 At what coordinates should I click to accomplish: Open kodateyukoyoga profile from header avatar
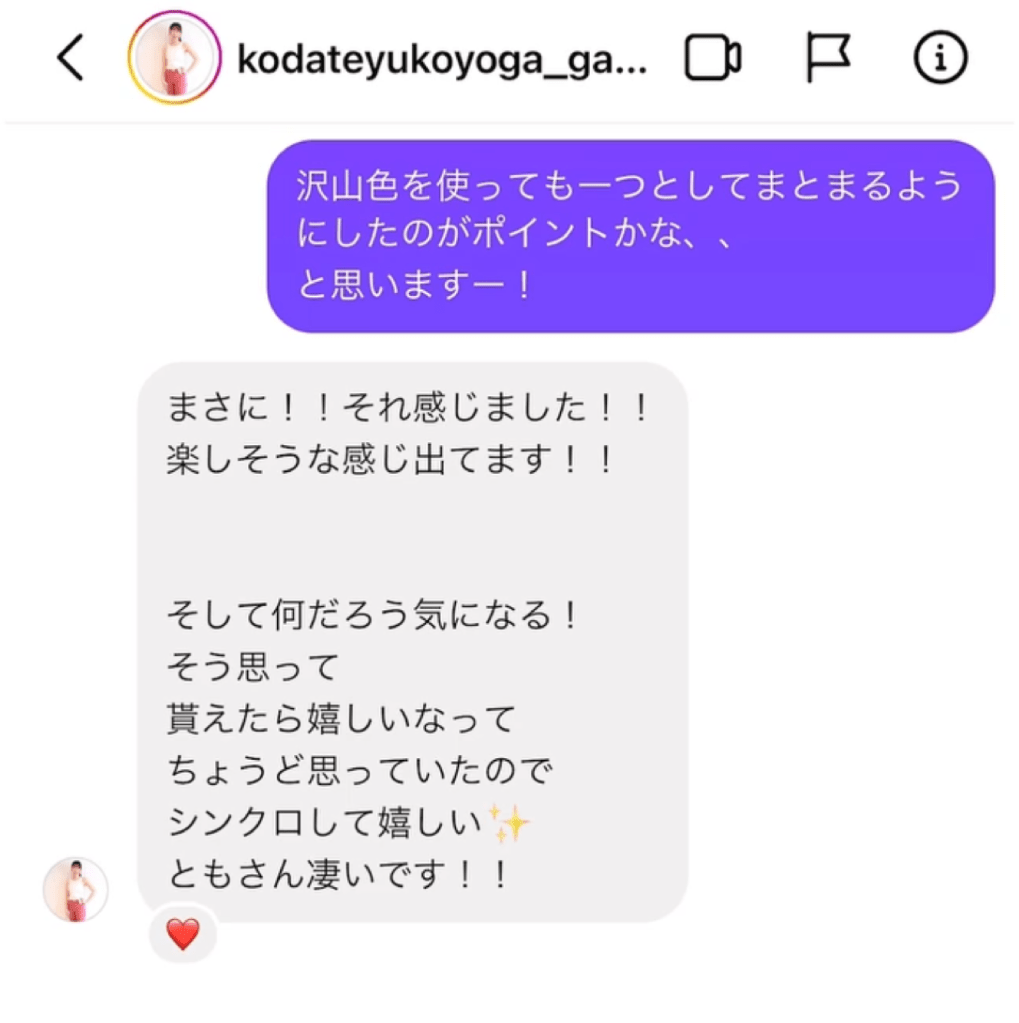pyautogui.click(x=173, y=59)
